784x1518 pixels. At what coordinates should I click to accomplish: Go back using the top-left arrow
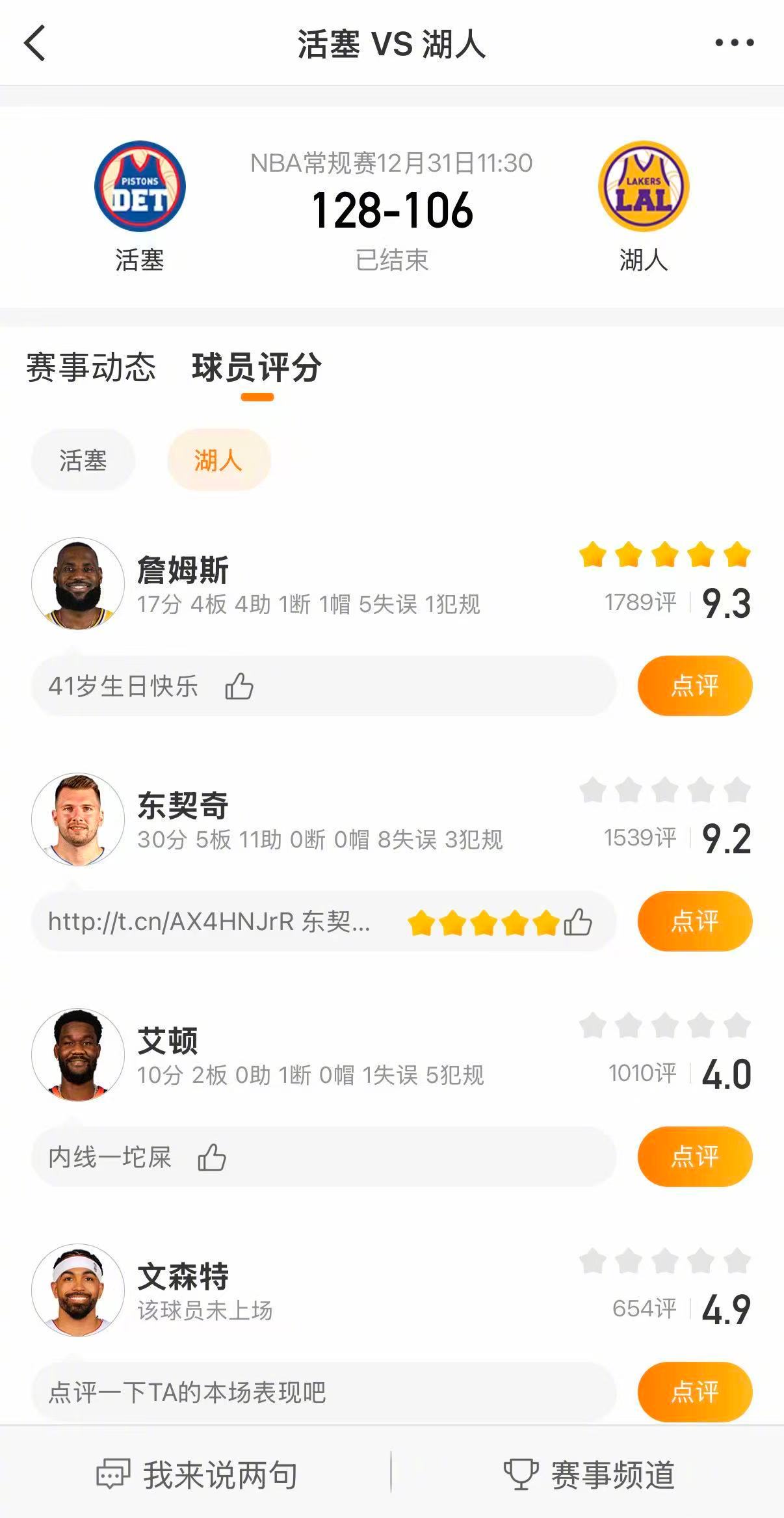coord(35,43)
